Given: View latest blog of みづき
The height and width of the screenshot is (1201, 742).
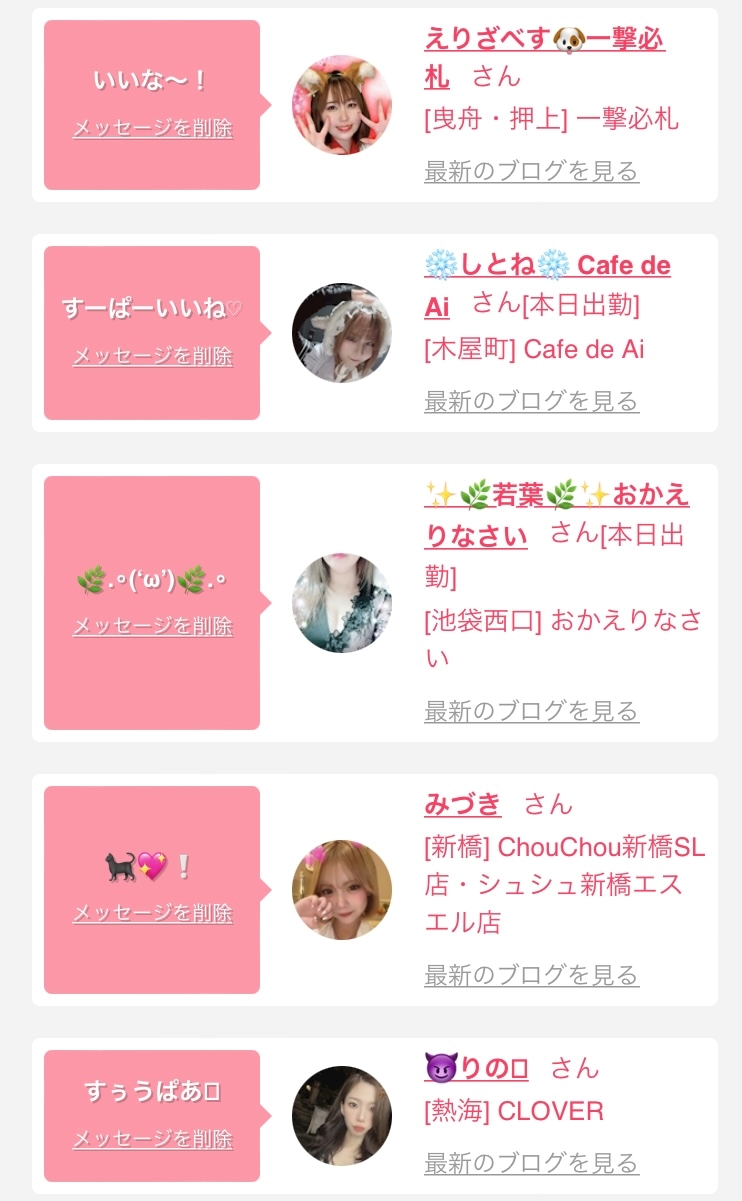Looking at the screenshot, I should (531, 974).
